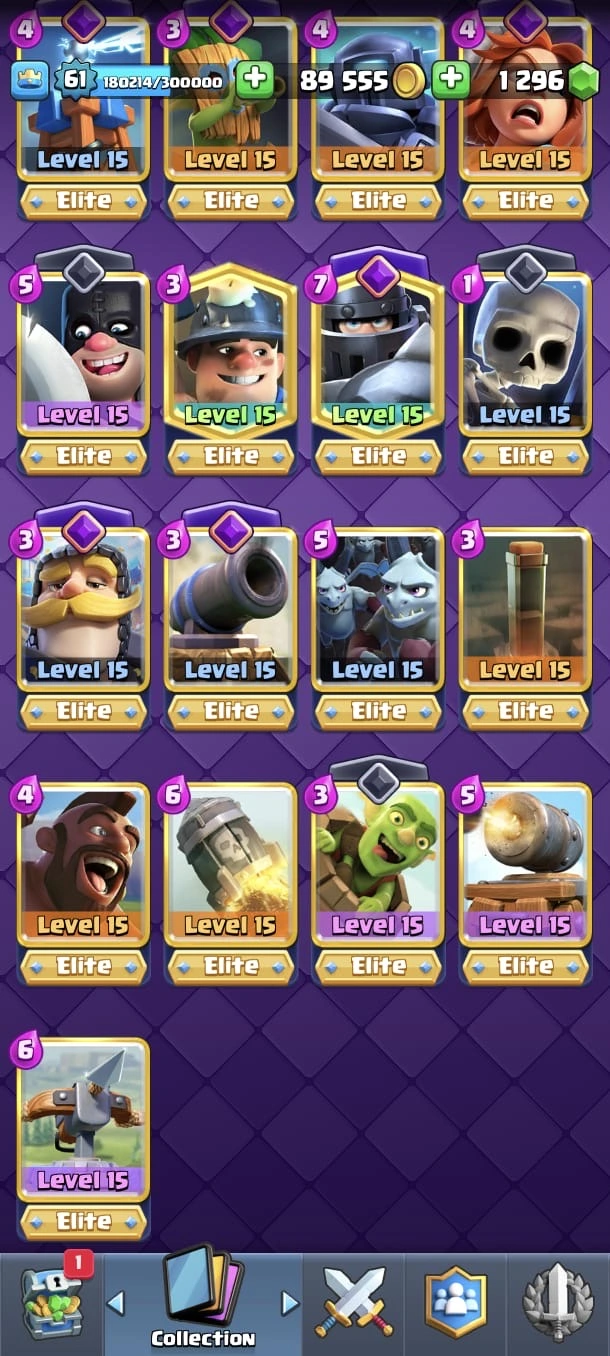Screen dimensions: 610x1356
Task: Open the Clan social tab
Action: click(x=456, y=1303)
